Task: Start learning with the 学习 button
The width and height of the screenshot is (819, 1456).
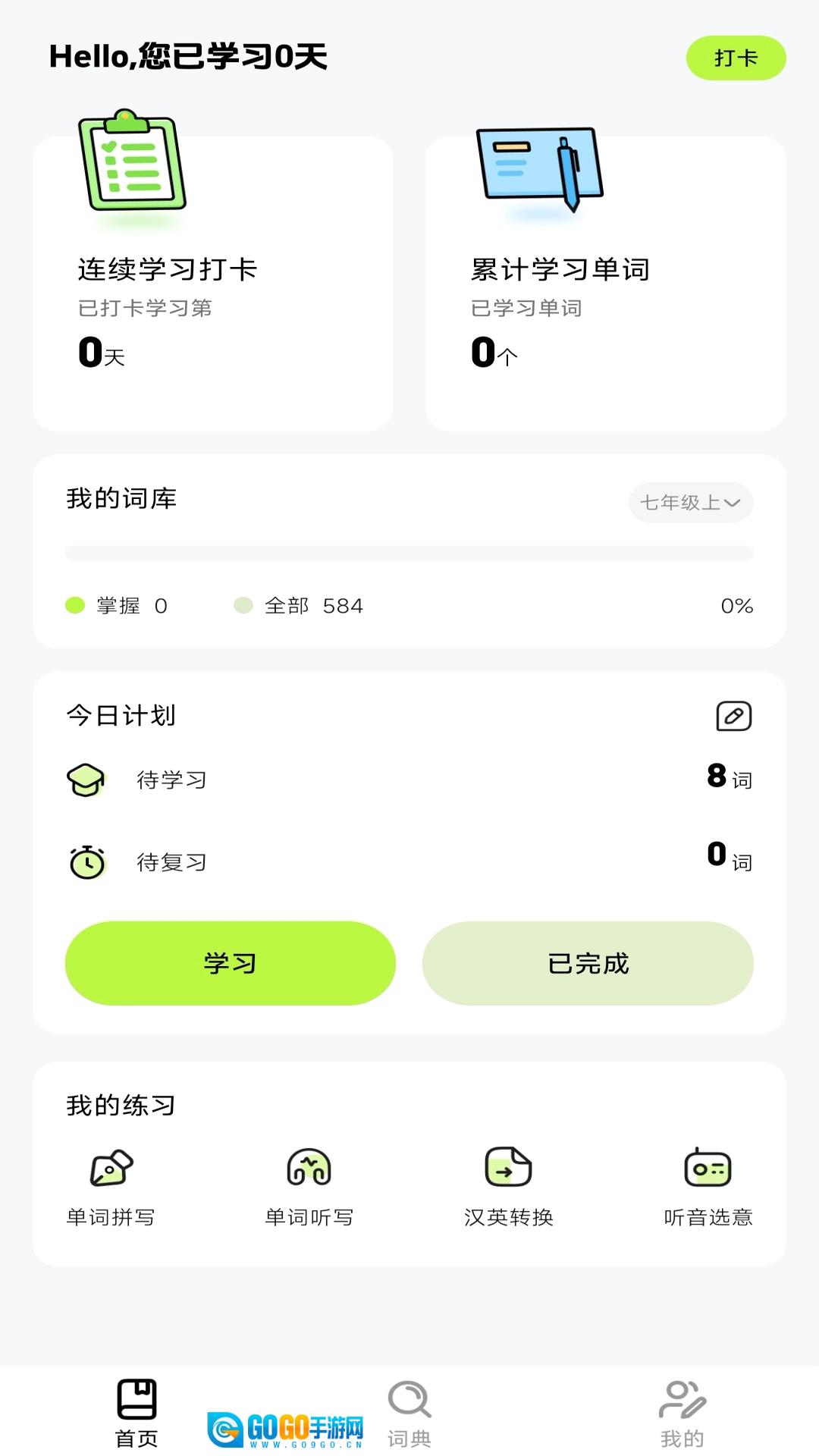Action: coord(230,963)
